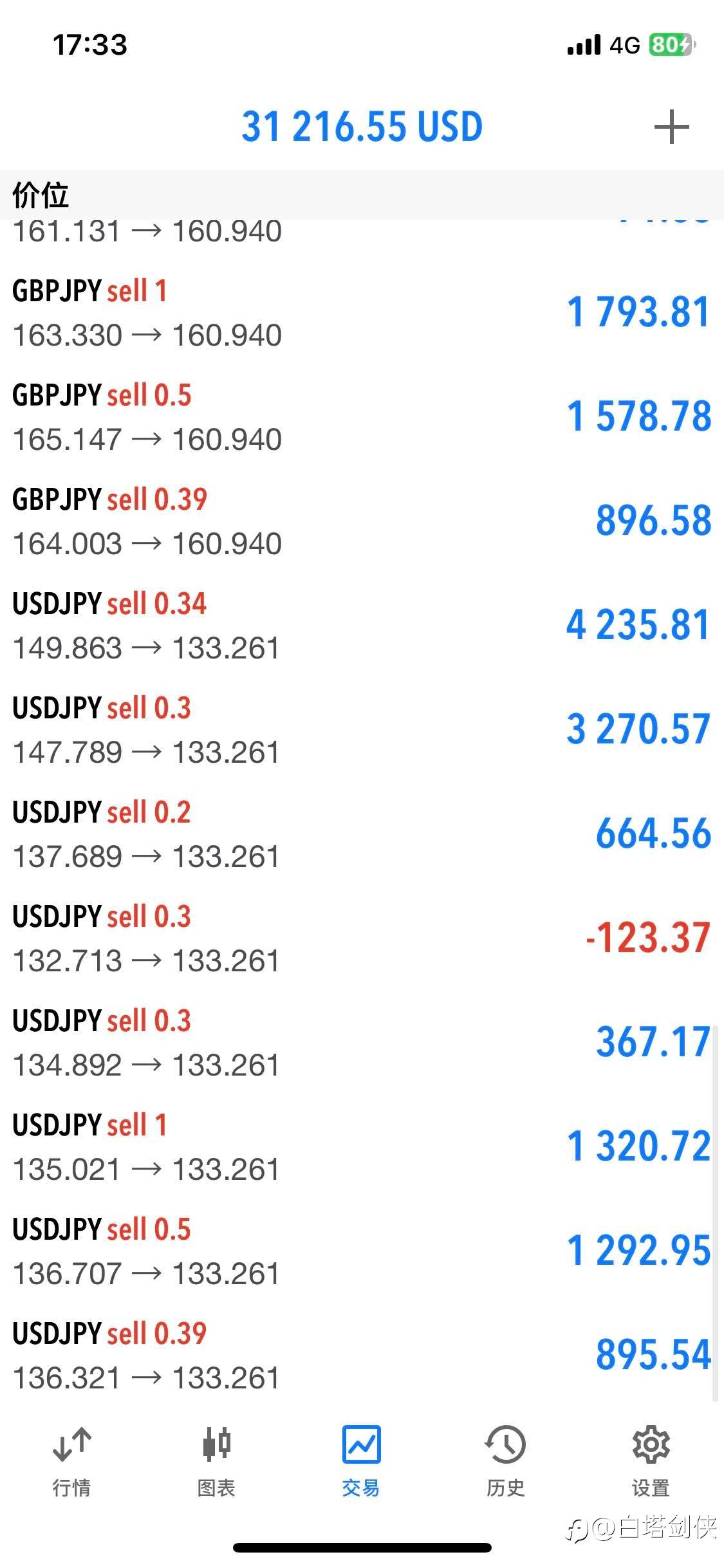Open USDJPY sell 0.39 position at 136.321
This screenshot has width=724, height=1568.
click(x=362, y=1356)
